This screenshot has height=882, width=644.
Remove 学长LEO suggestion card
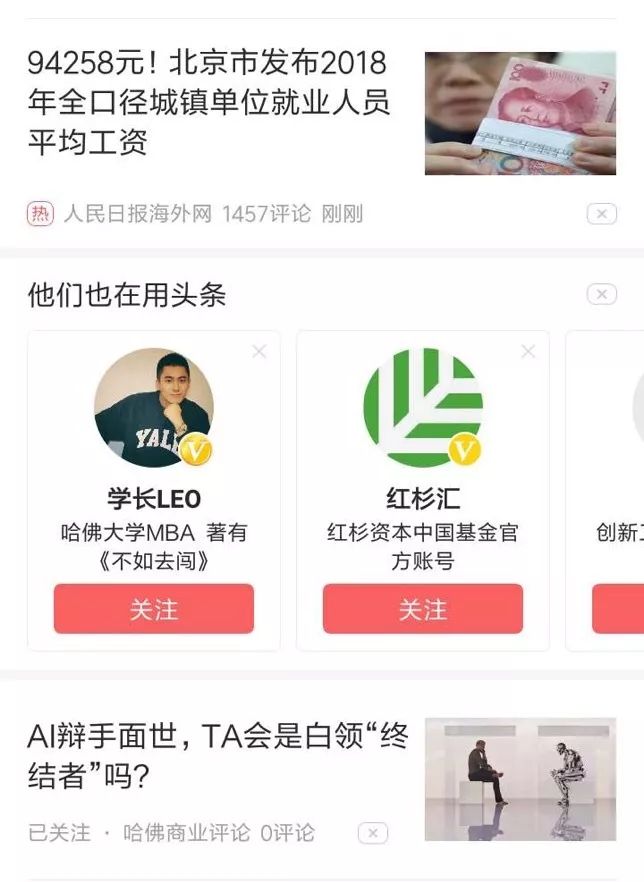coord(259,351)
